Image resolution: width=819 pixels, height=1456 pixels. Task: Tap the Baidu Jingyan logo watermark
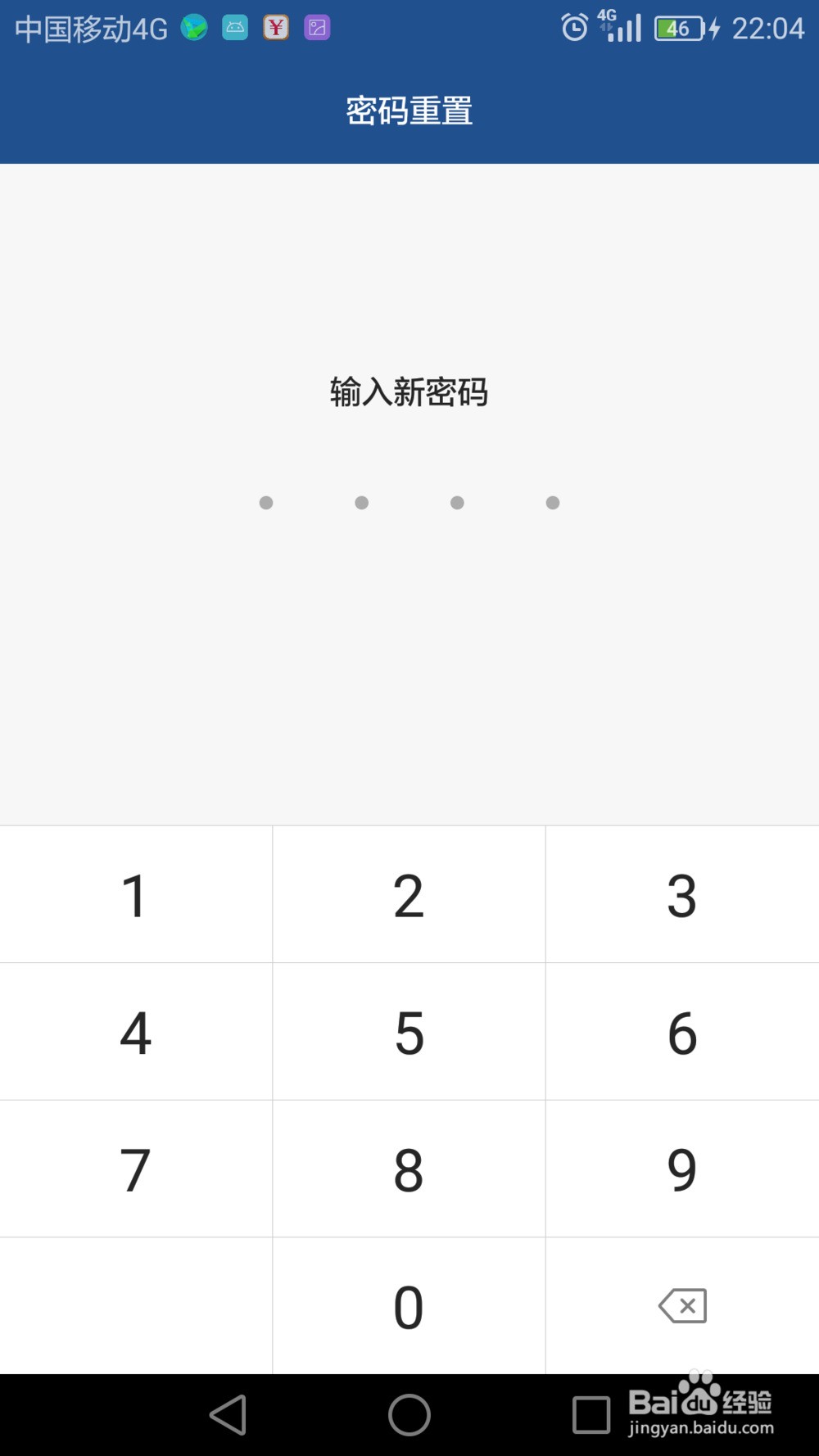pyautogui.click(x=704, y=1400)
